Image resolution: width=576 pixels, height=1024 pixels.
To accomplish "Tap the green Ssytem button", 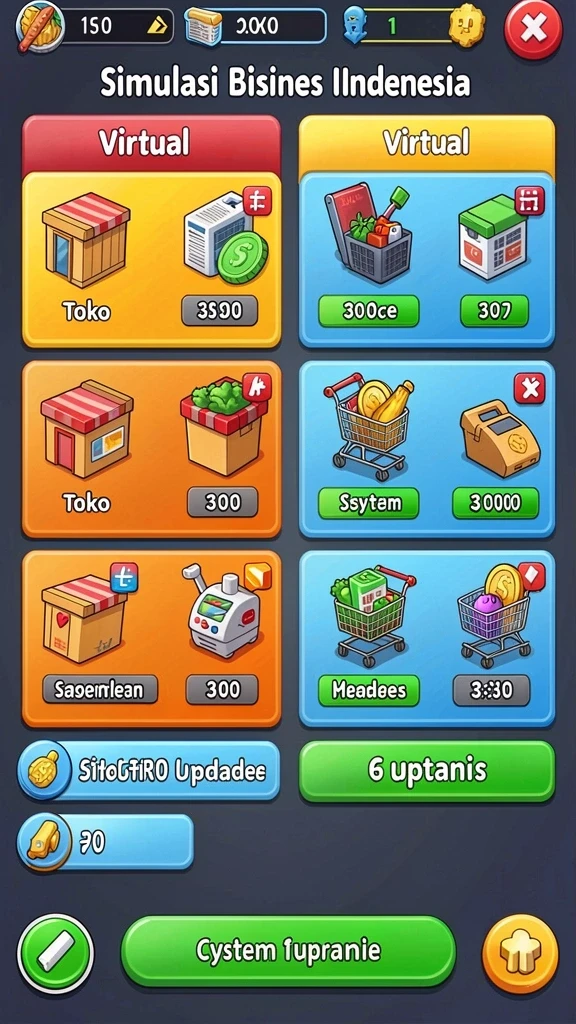I will pos(368,502).
